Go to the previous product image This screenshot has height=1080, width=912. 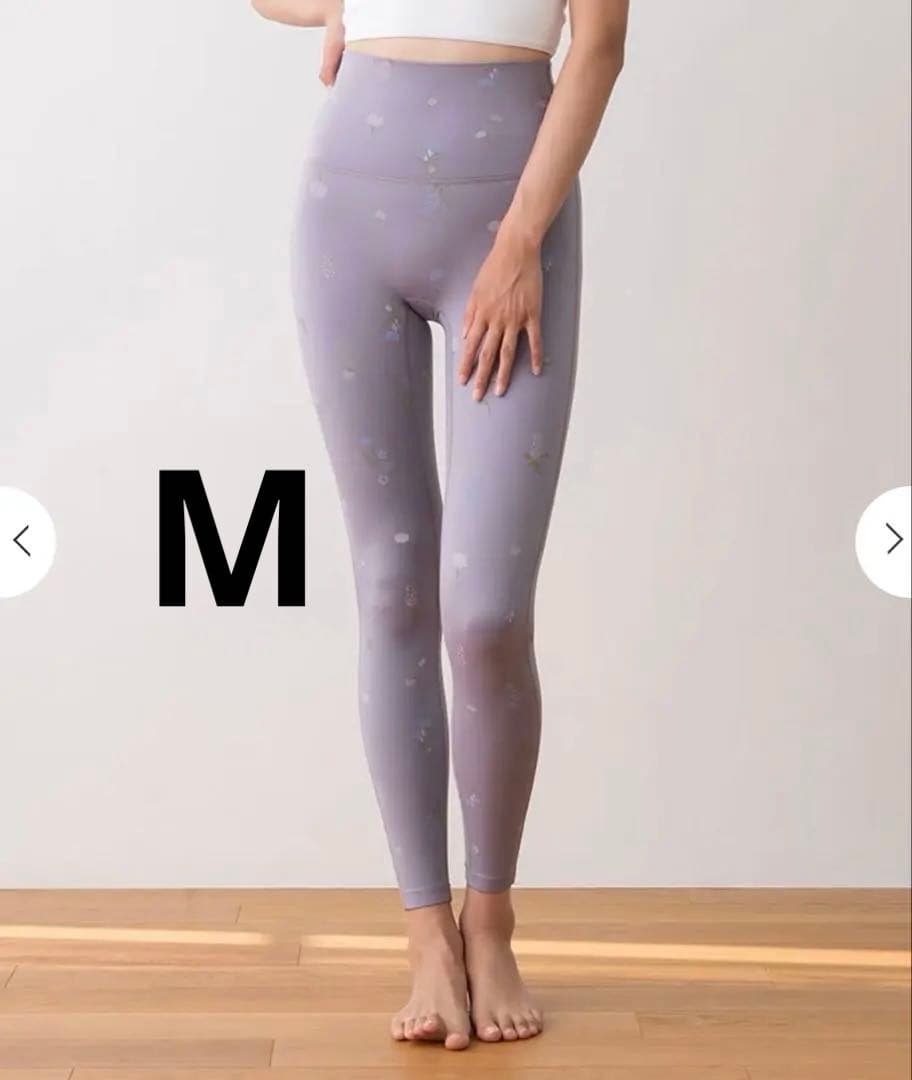click(22, 541)
